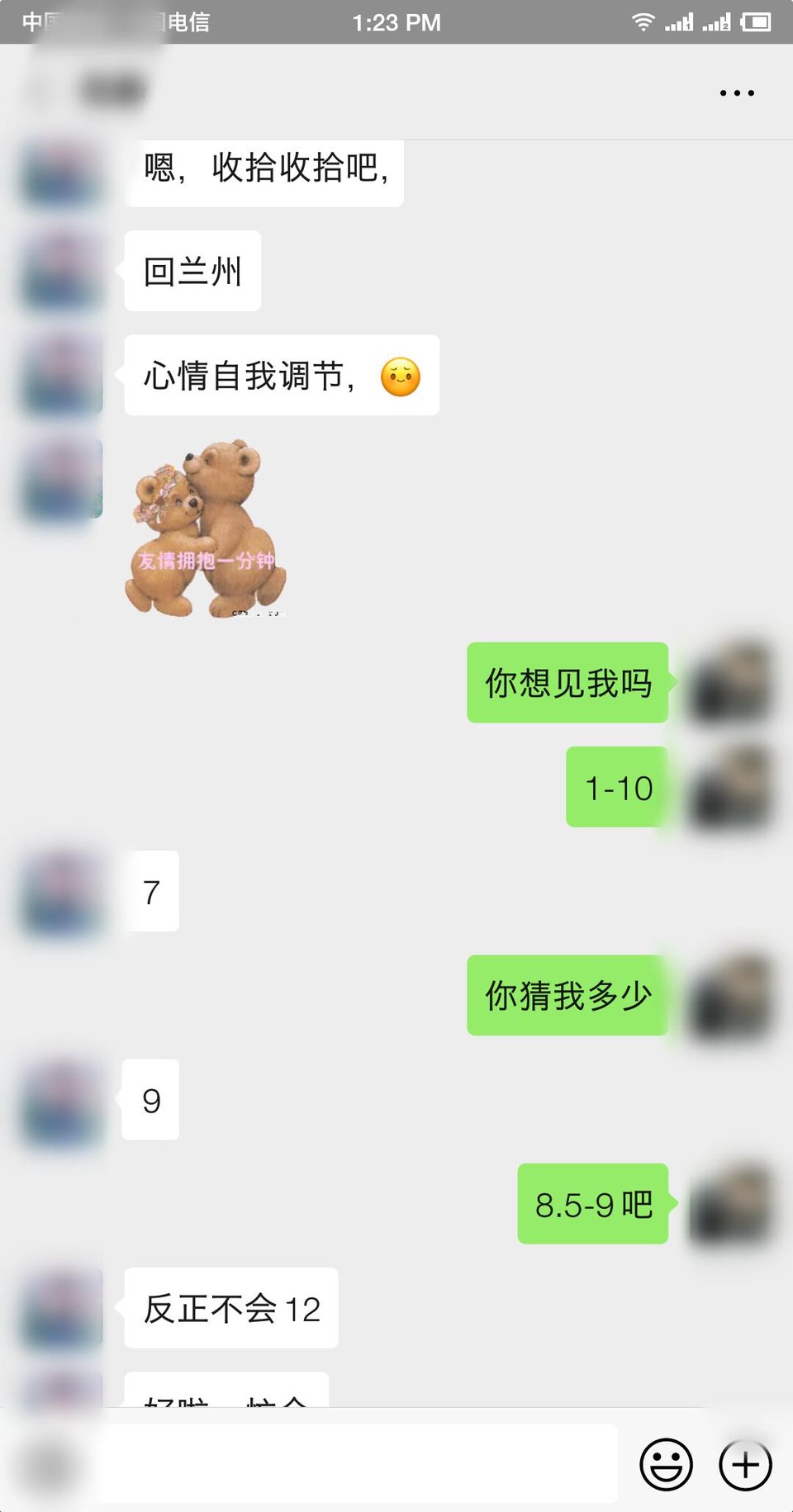Image resolution: width=793 pixels, height=1512 pixels.
Task: Switch to voice input button
Action: point(48,1464)
